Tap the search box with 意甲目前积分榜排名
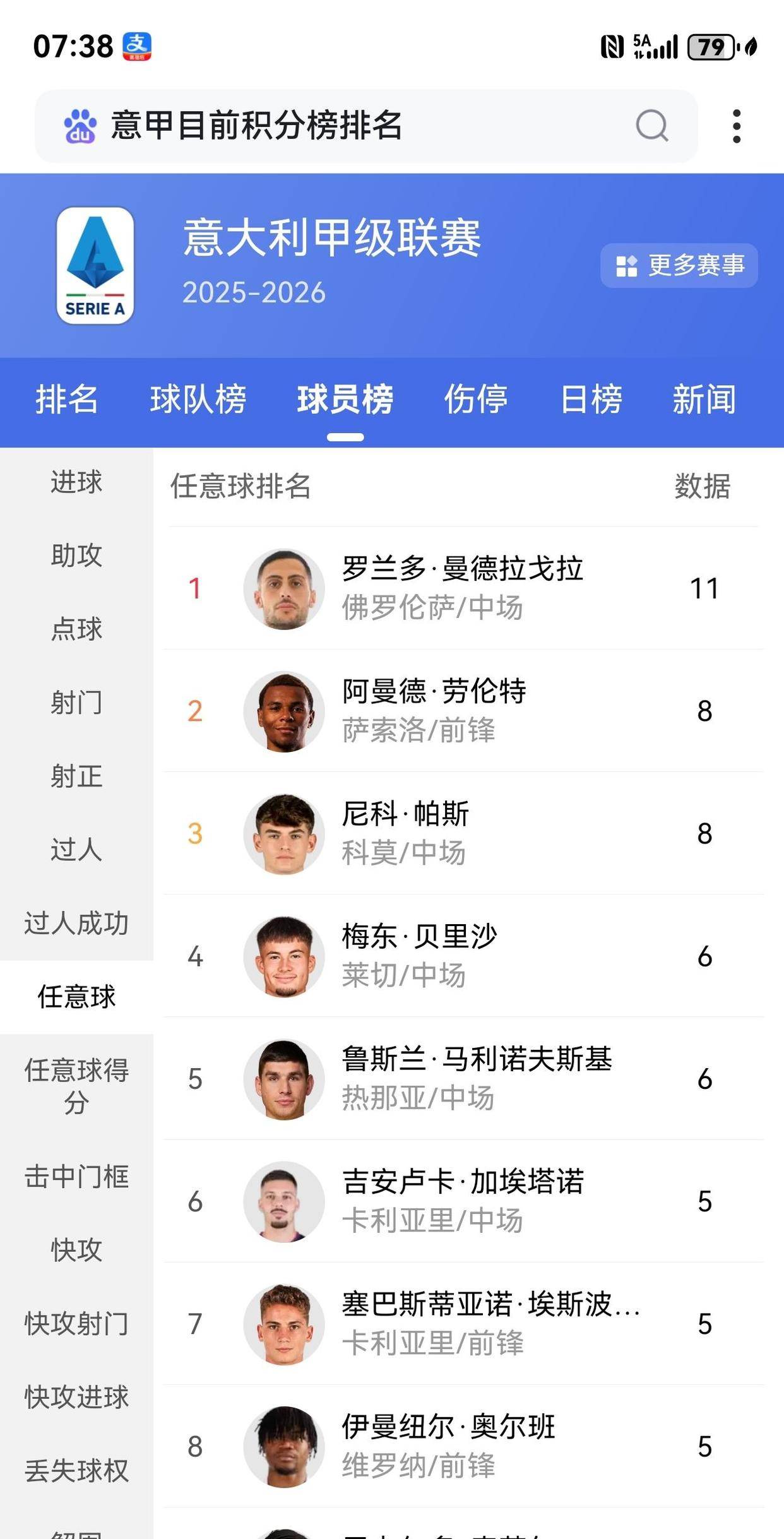The image size is (784, 1539). [341, 126]
